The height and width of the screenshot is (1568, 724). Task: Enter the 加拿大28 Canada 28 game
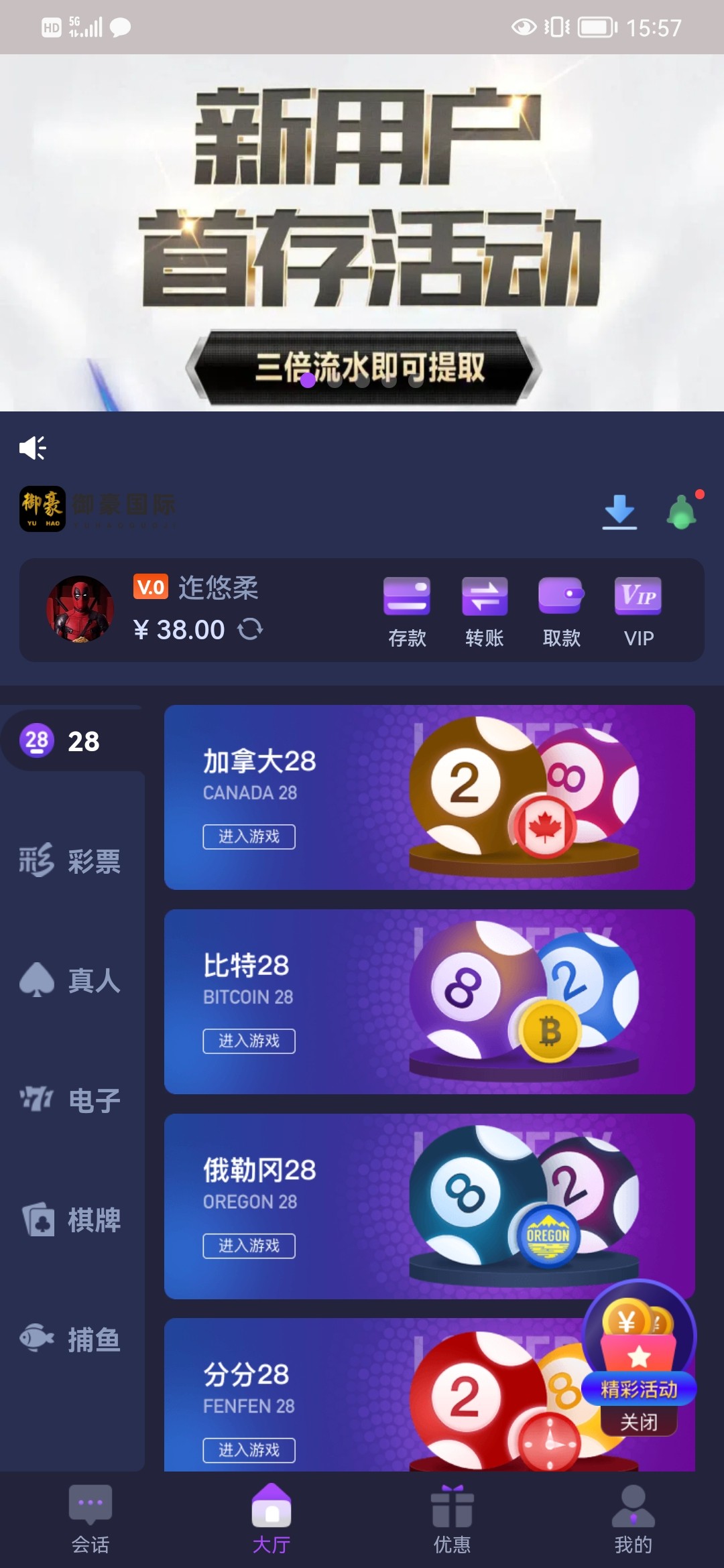click(249, 836)
